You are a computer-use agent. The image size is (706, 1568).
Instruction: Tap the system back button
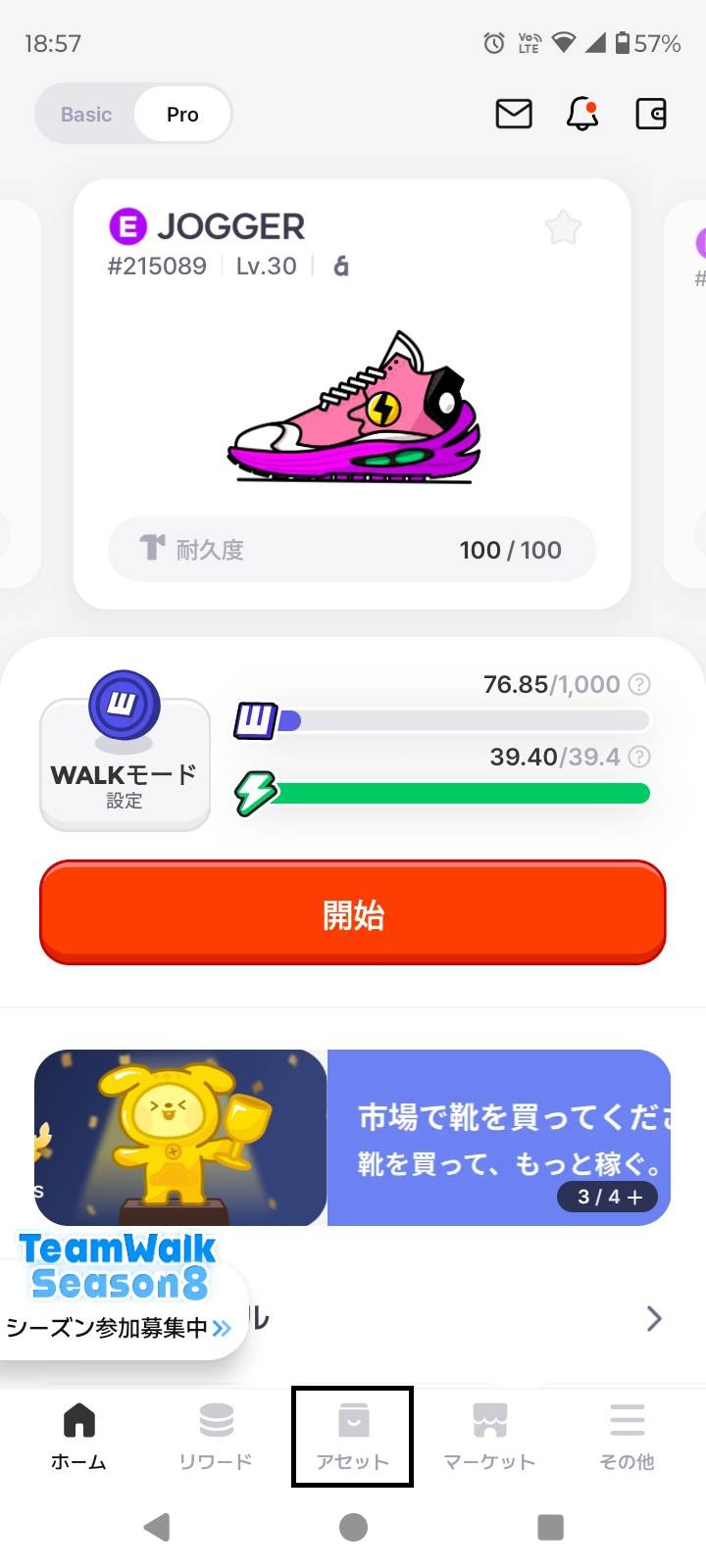coord(157,1527)
